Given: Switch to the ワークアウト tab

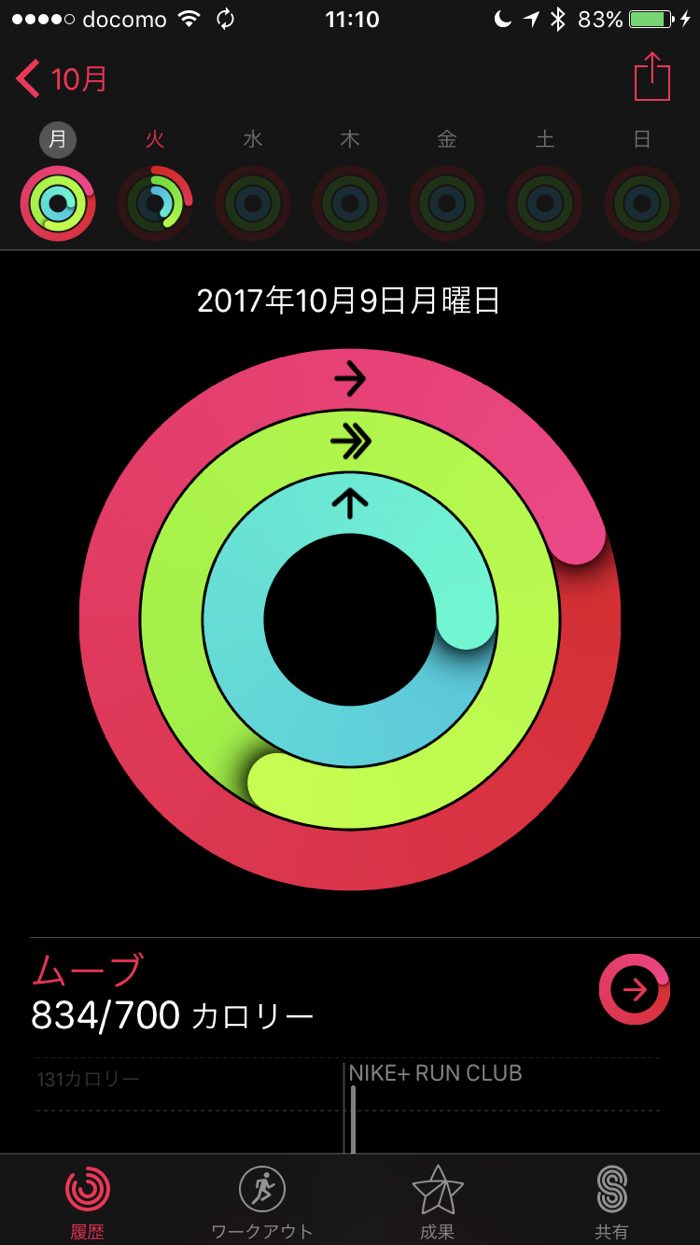Looking at the screenshot, I should click(x=262, y=1200).
